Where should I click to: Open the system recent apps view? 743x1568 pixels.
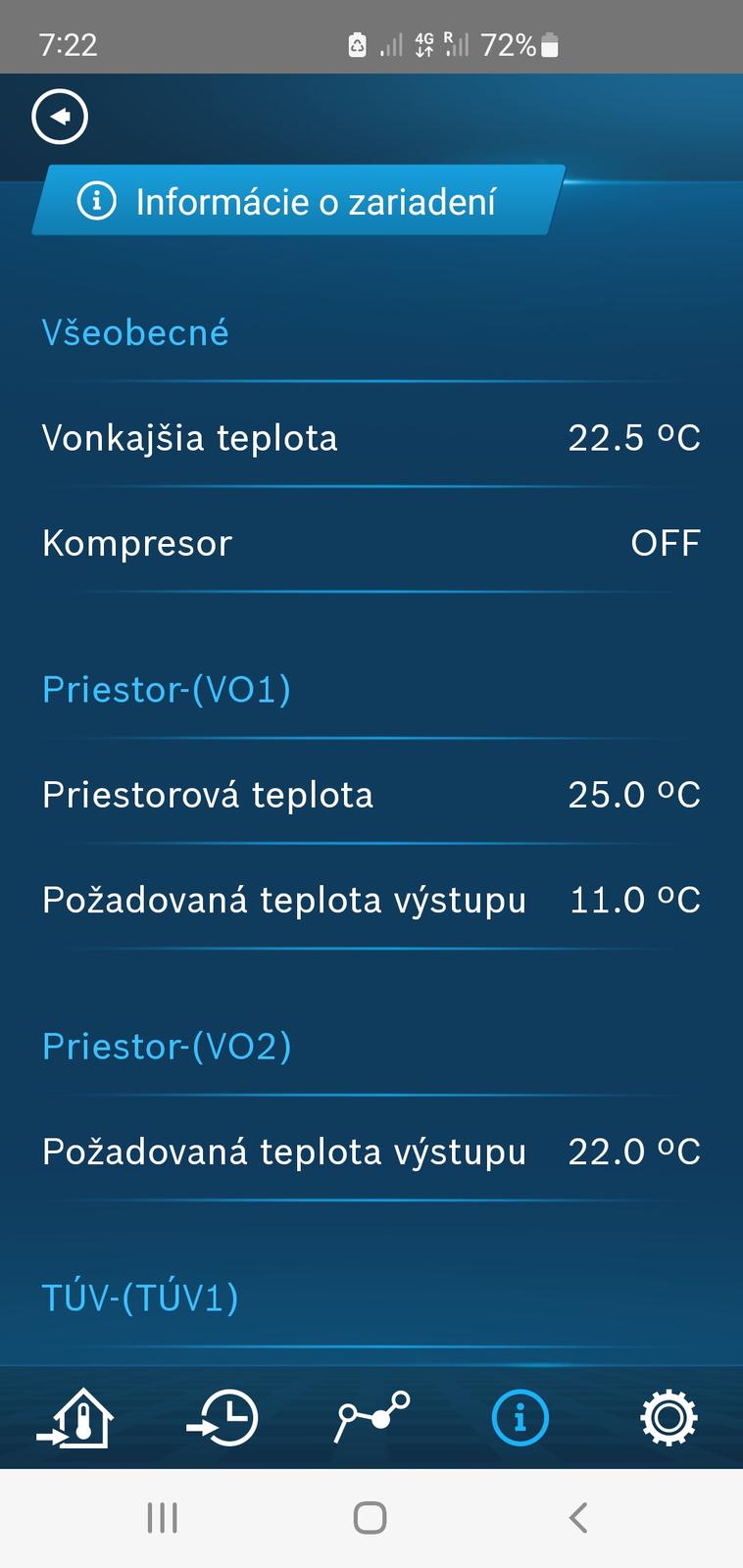point(163,1518)
